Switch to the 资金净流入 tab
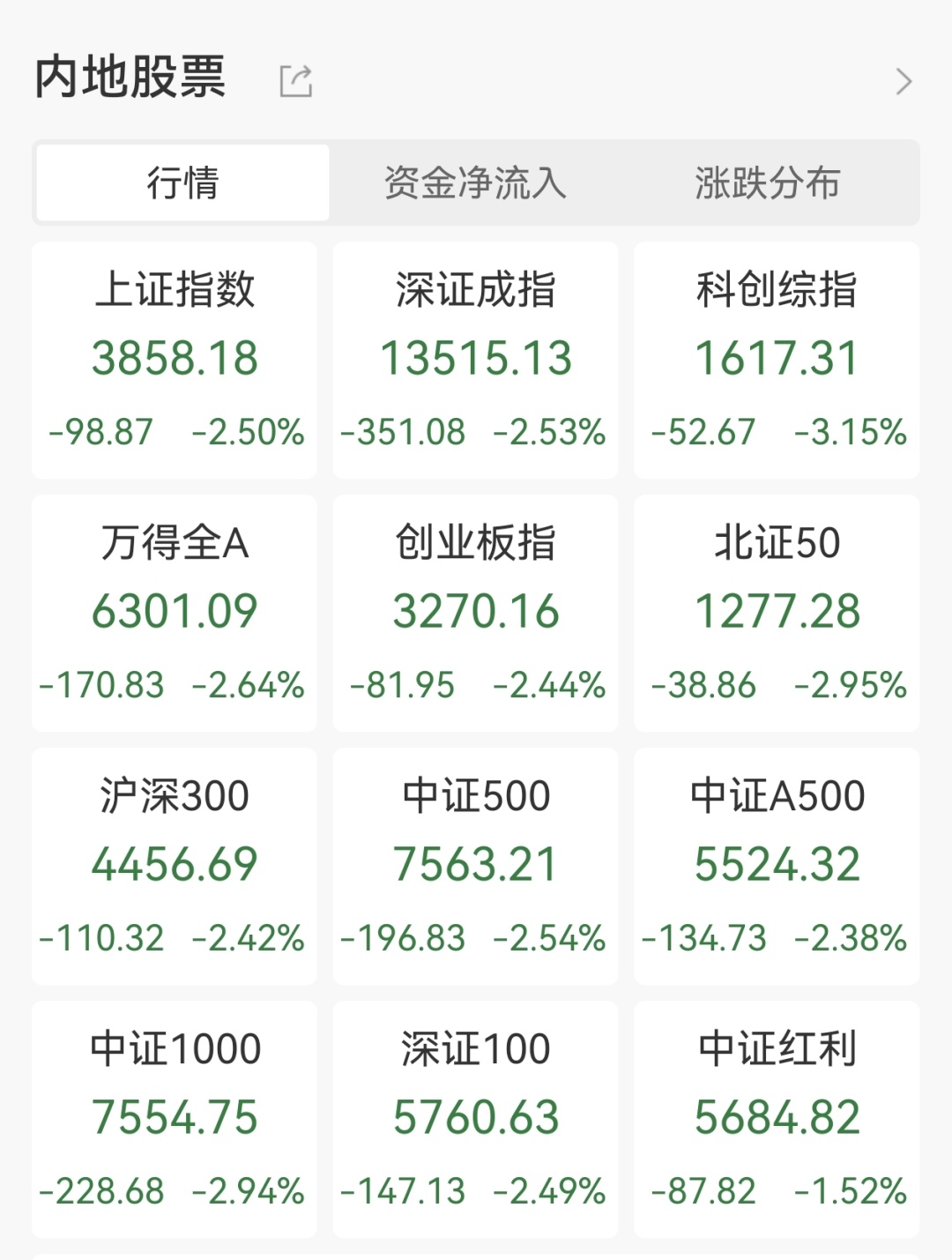952x1260 pixels. [x=474, y=183]
